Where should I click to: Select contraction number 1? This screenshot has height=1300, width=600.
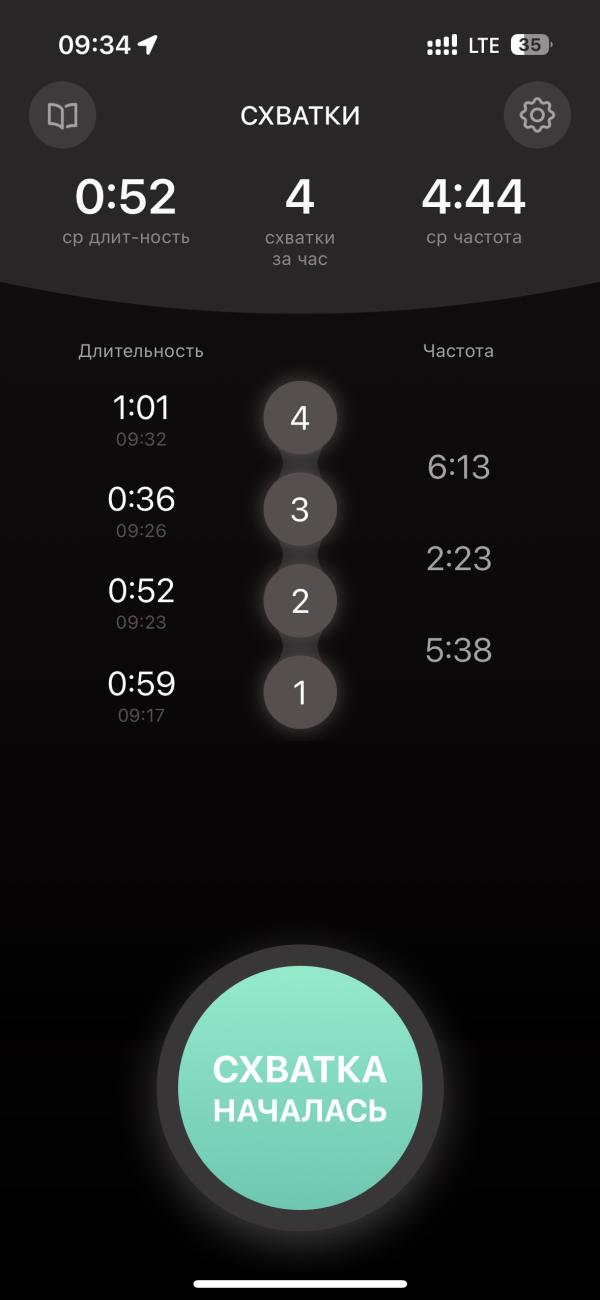pos(300,693)
